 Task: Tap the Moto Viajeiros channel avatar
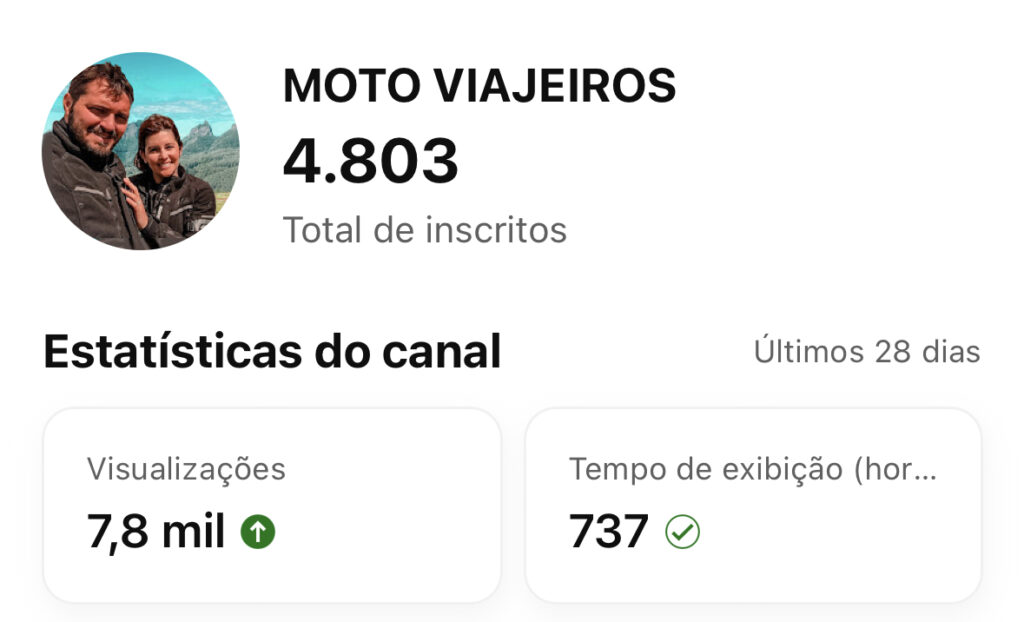(x=140, y=151)
